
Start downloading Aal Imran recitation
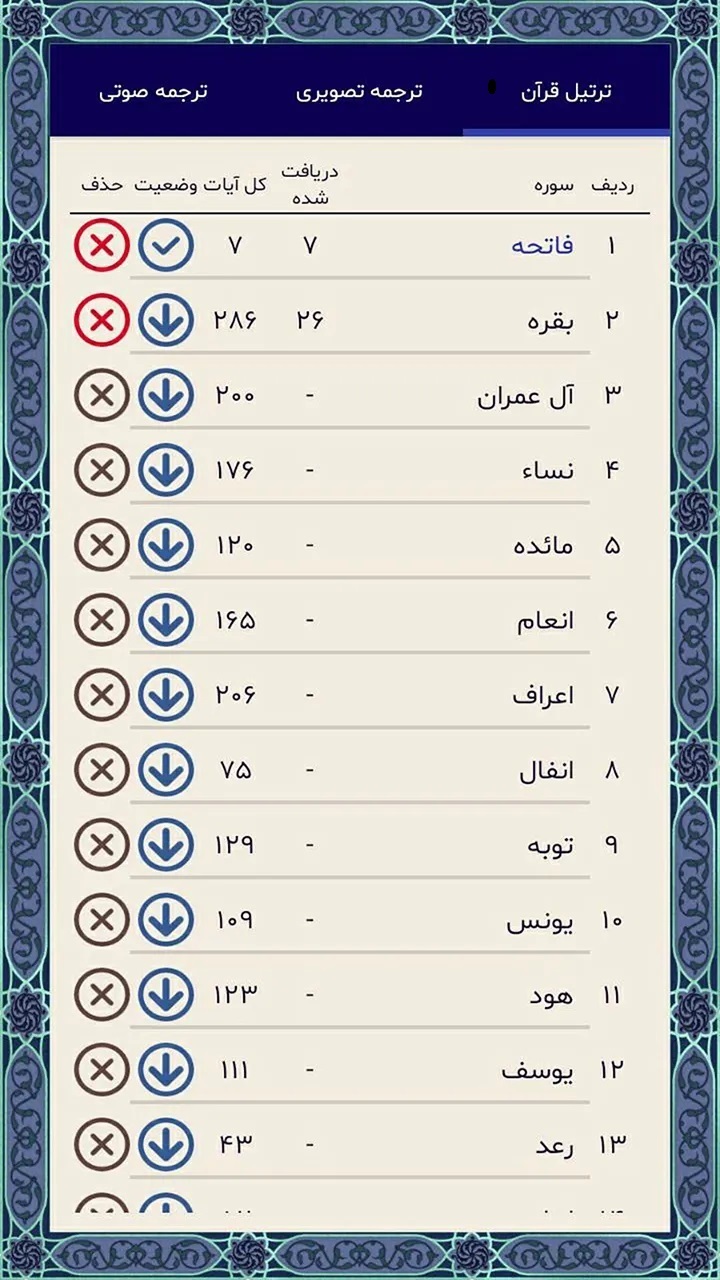pyautogui.click(x=166, y=395)
